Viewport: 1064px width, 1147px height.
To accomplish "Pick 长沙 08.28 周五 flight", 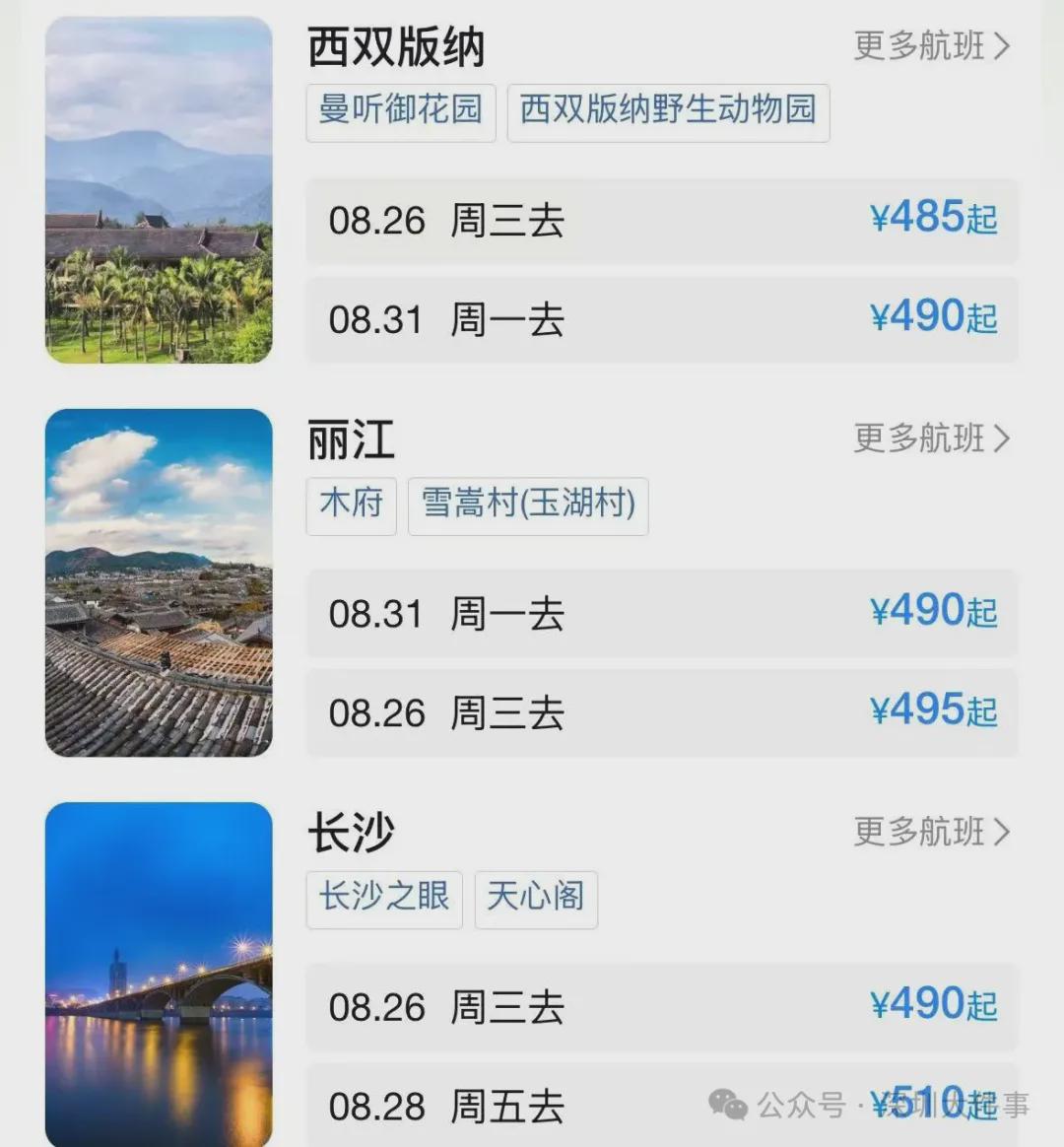I will (x=662, y=1106).
